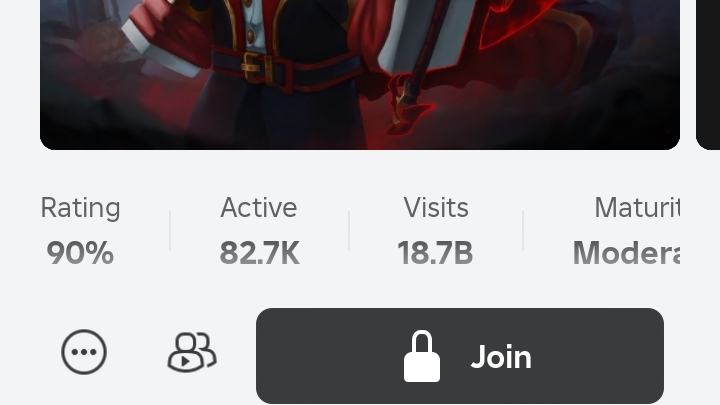The width and height of the screenshot is (720, 405).
Task: Open the game preview image
Action: pyautogui.click(x=360, y=70)
